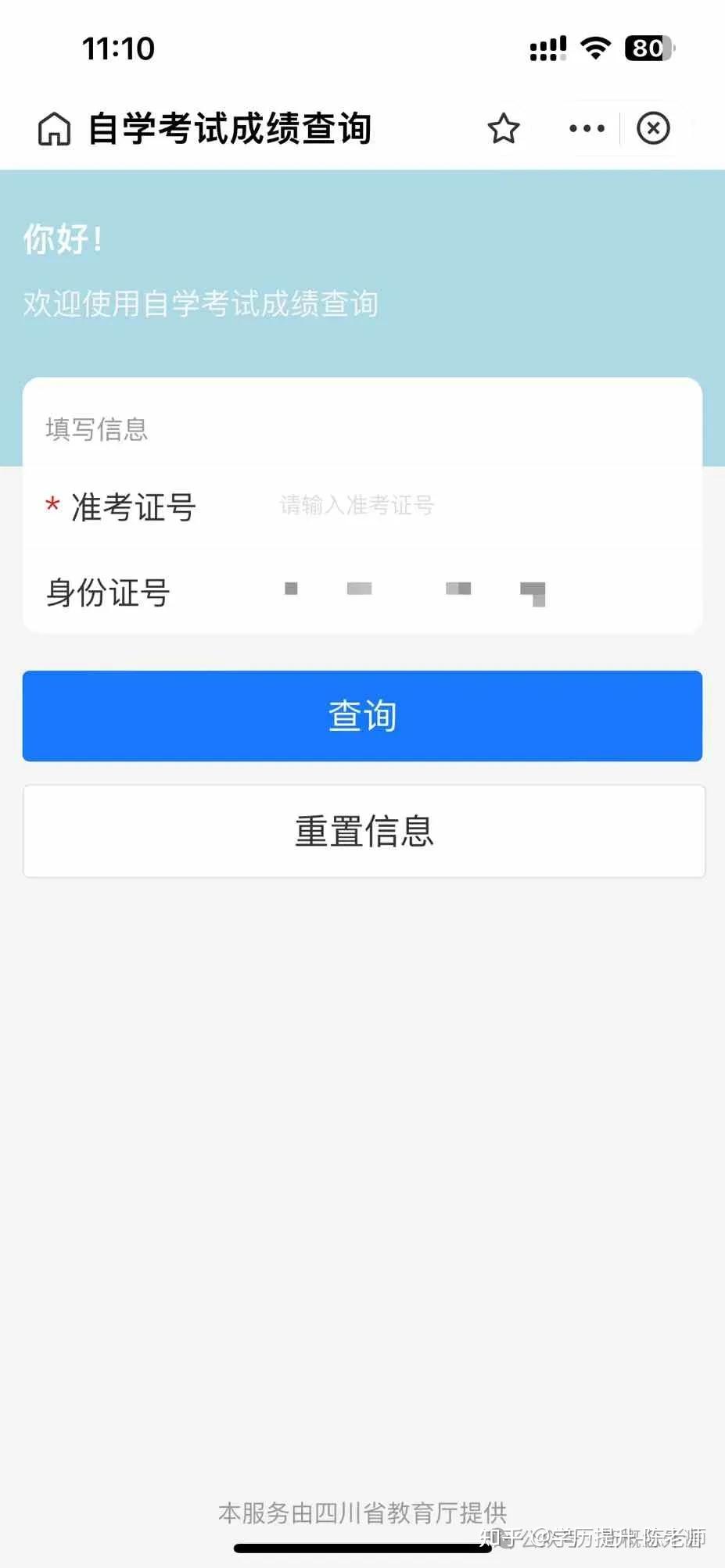Open the three-dot more options menu
The width and height of the screenshot is (725, 1568).
(x=587, y=128)
